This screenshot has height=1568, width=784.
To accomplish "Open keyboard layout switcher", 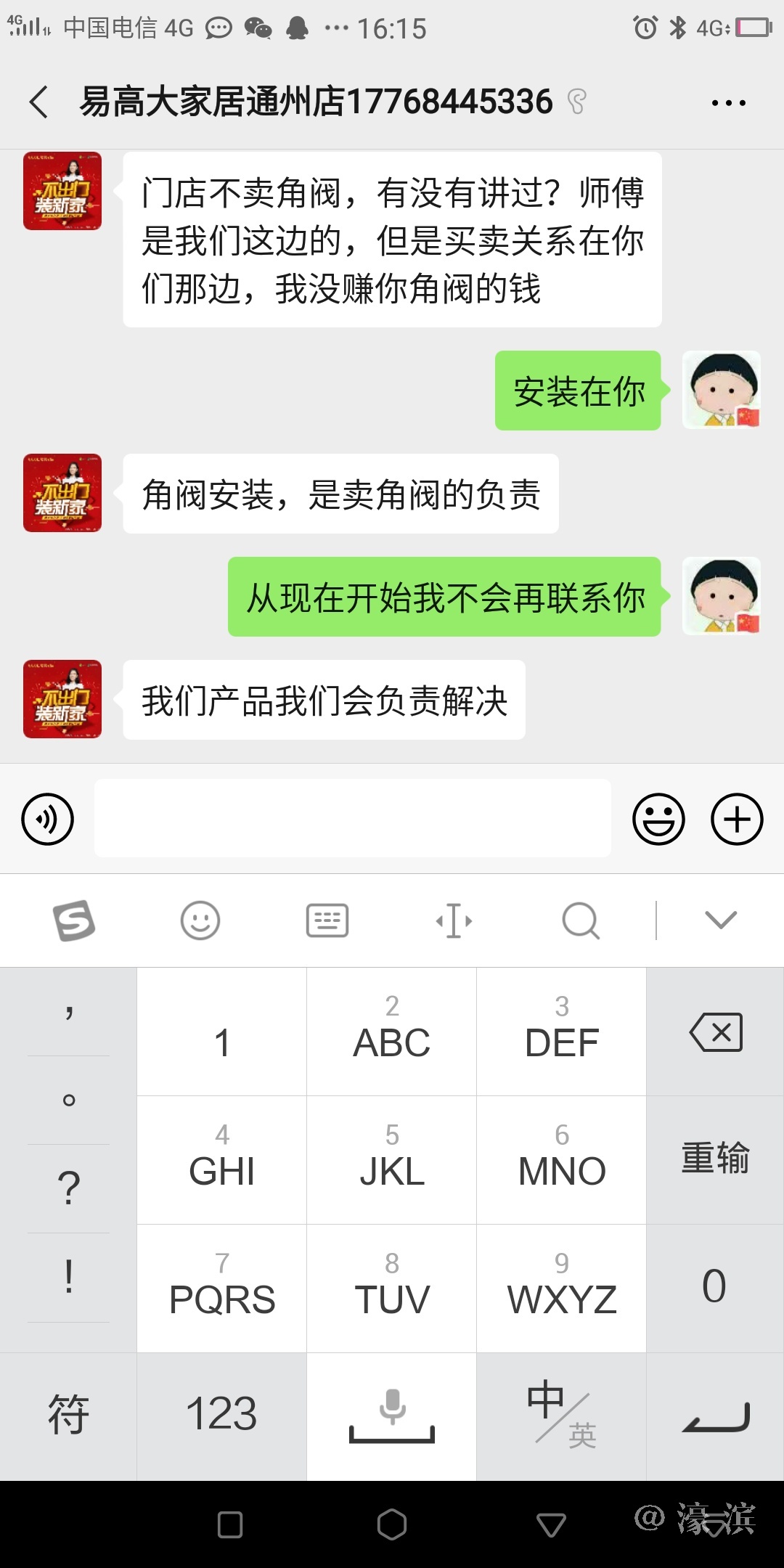I will coord(327,920).
